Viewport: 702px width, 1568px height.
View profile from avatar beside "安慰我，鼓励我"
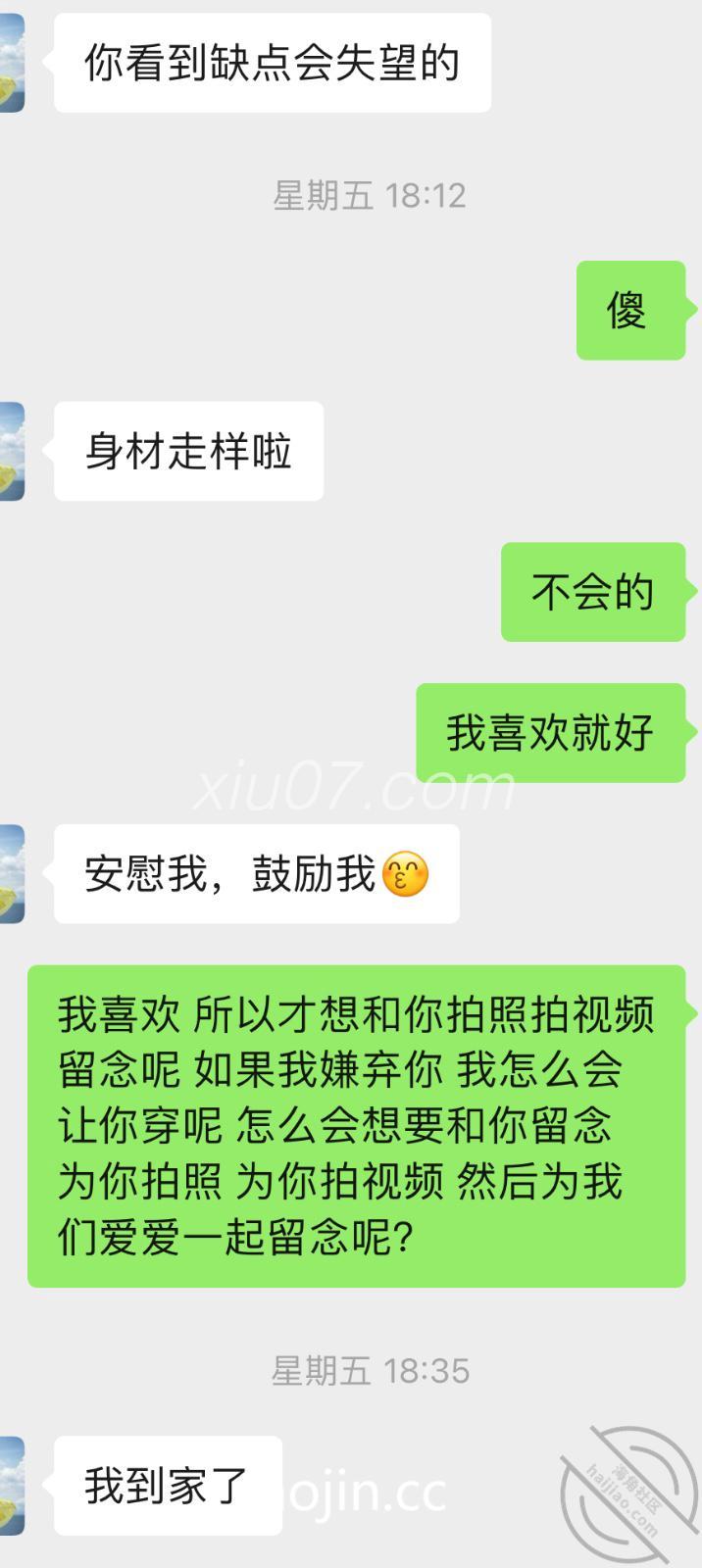(12, 873)
